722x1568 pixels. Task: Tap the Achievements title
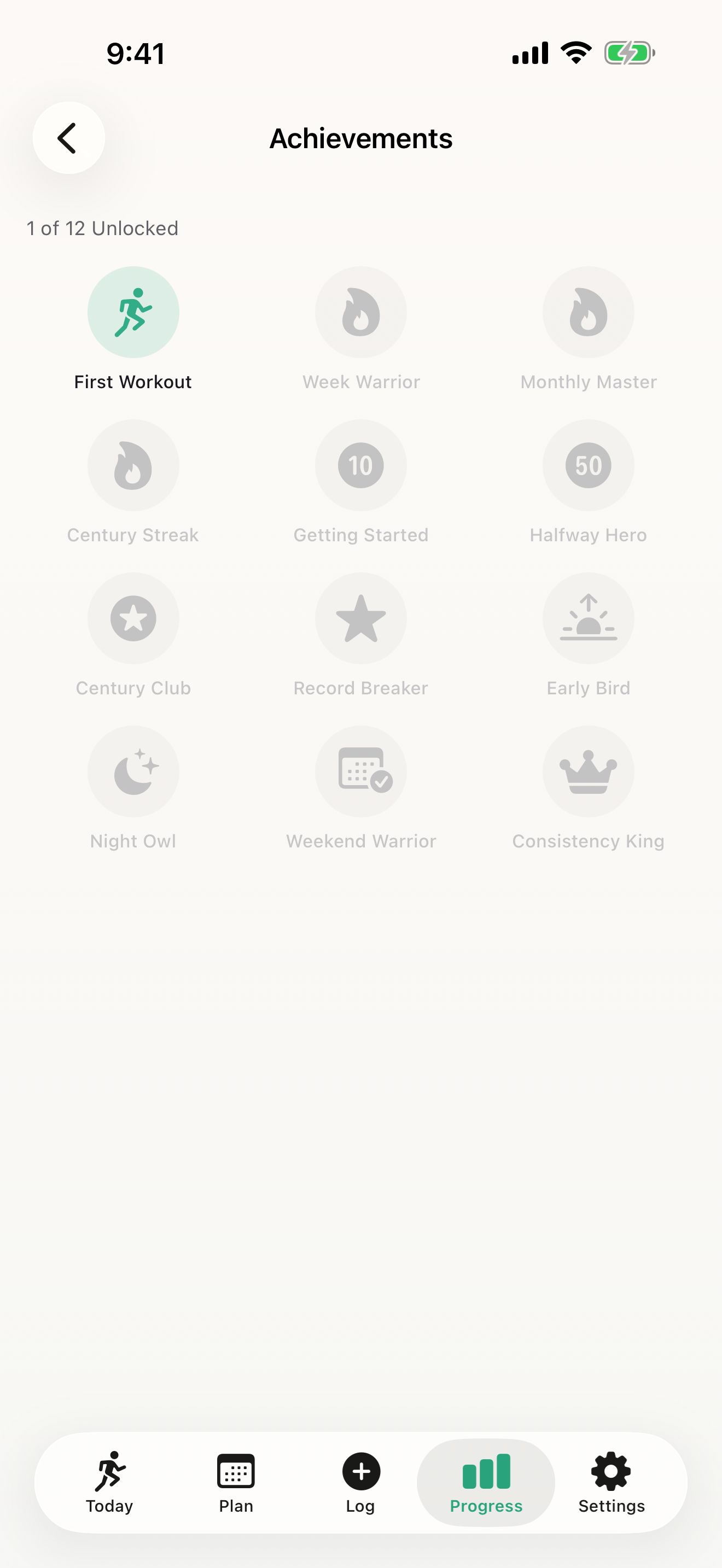click(x=361, y=139)
